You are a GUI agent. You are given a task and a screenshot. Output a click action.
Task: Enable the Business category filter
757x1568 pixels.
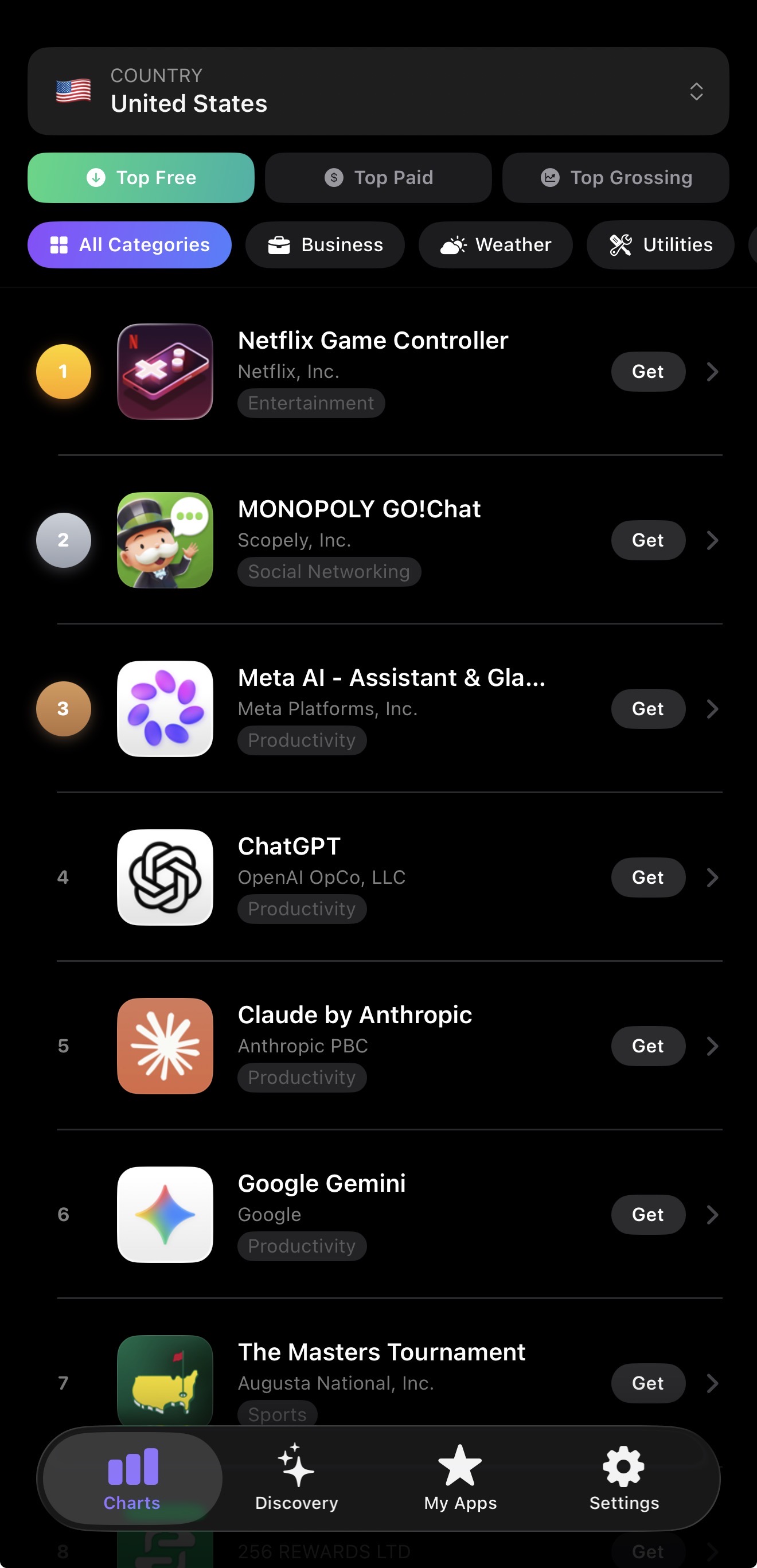coord(325,245)
